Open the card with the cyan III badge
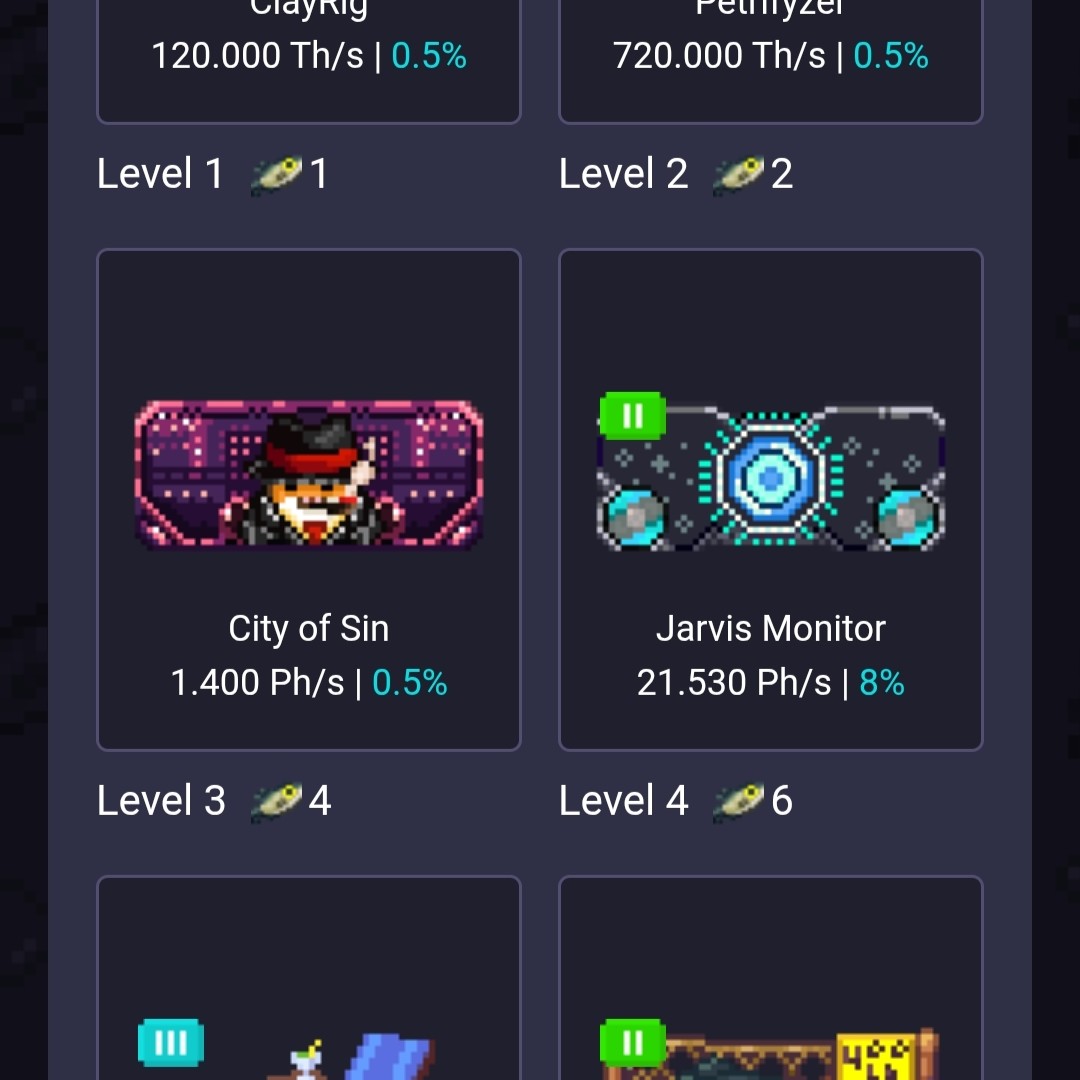 [x=309, y=978]
